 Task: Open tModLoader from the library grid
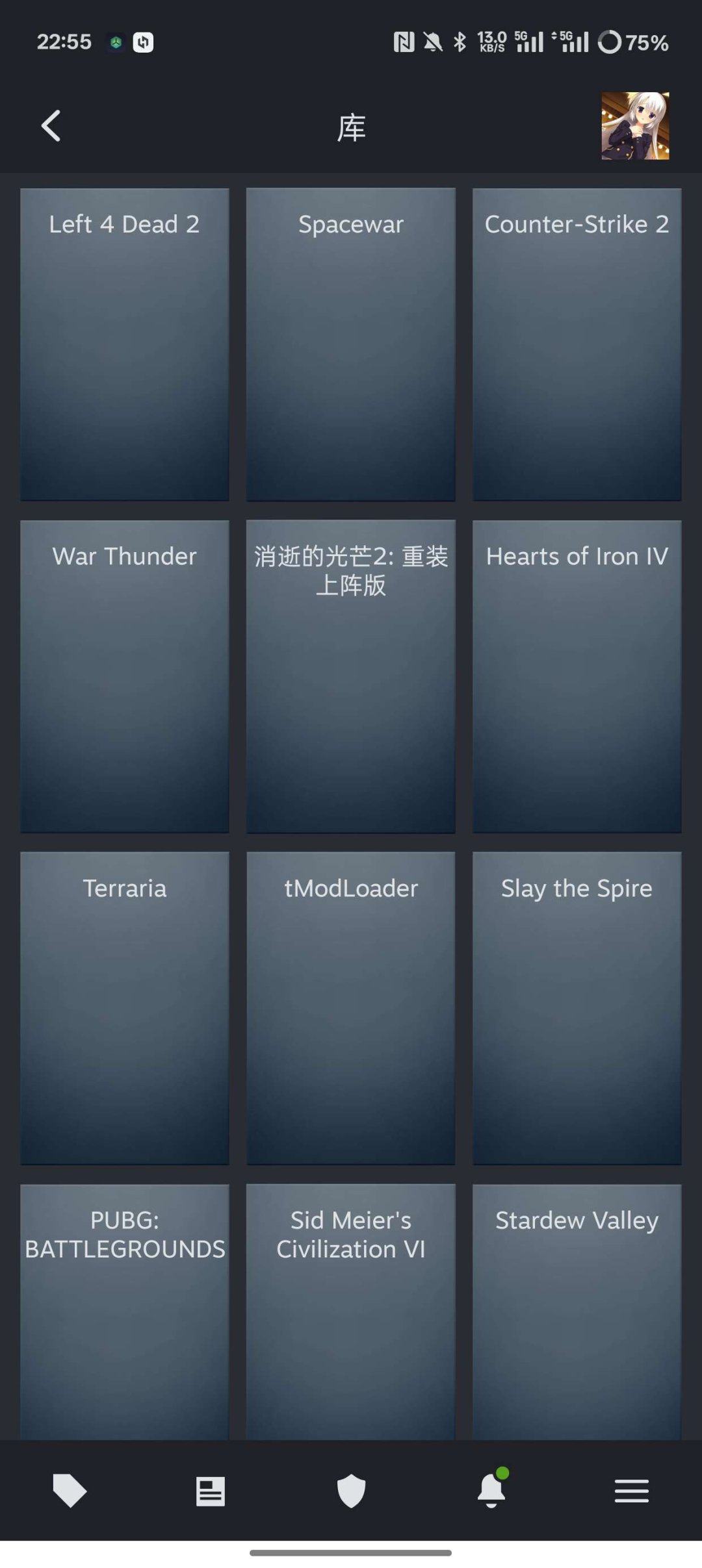pyautogui.click(x=350, y=1008)
